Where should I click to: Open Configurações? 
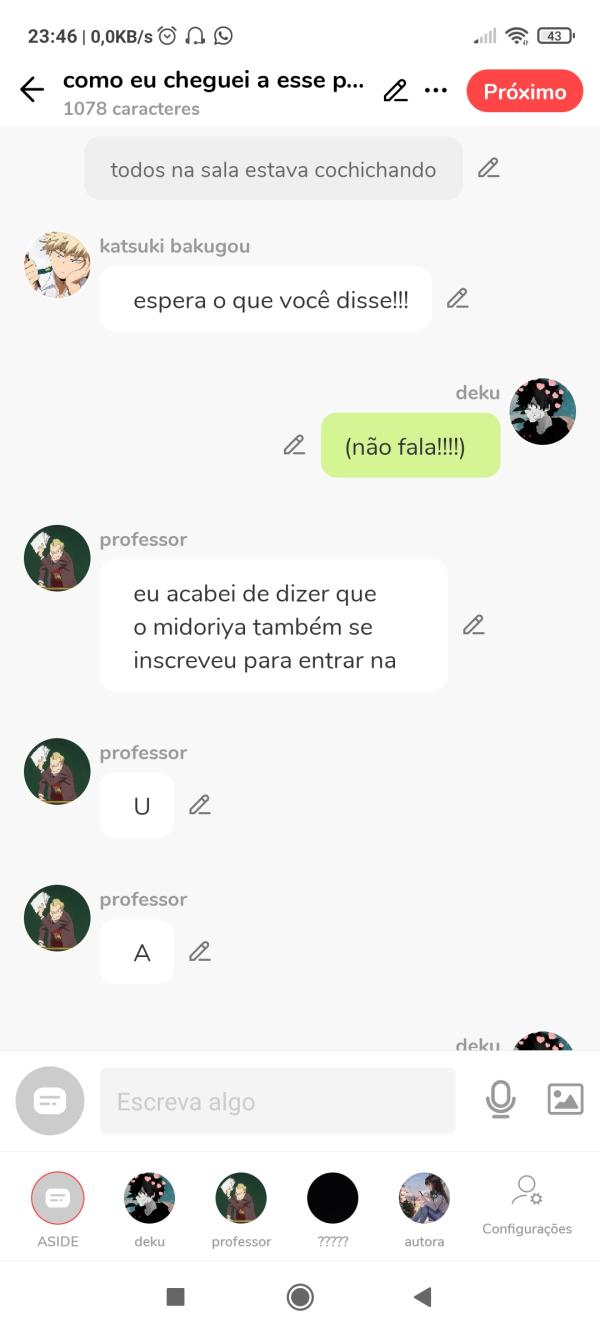pyautogui.click(x=527, y=1205)
